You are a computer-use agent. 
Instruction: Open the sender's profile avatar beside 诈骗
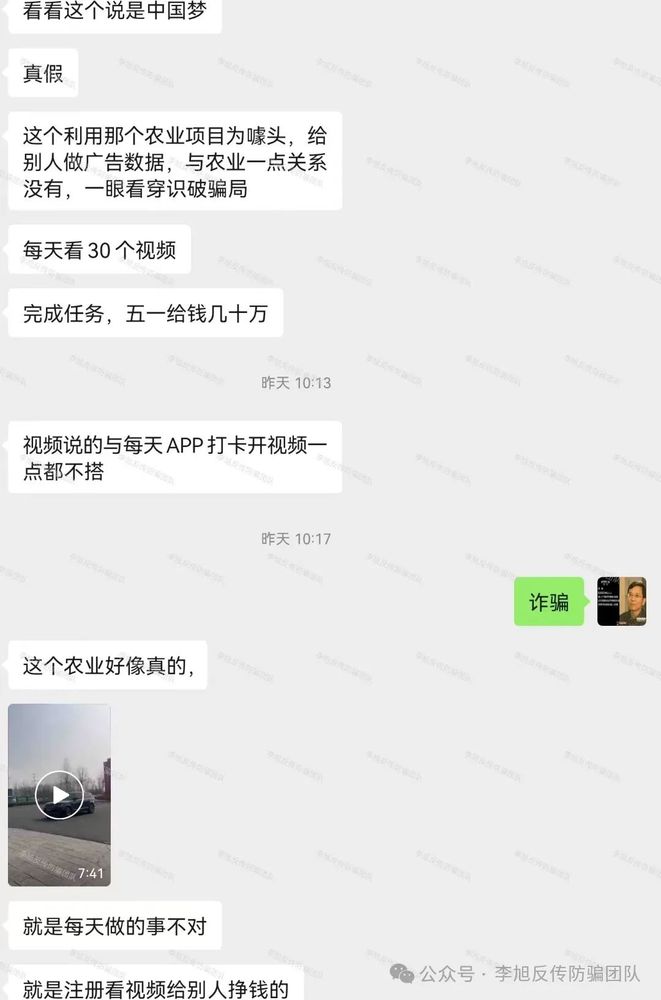(621, 601)
